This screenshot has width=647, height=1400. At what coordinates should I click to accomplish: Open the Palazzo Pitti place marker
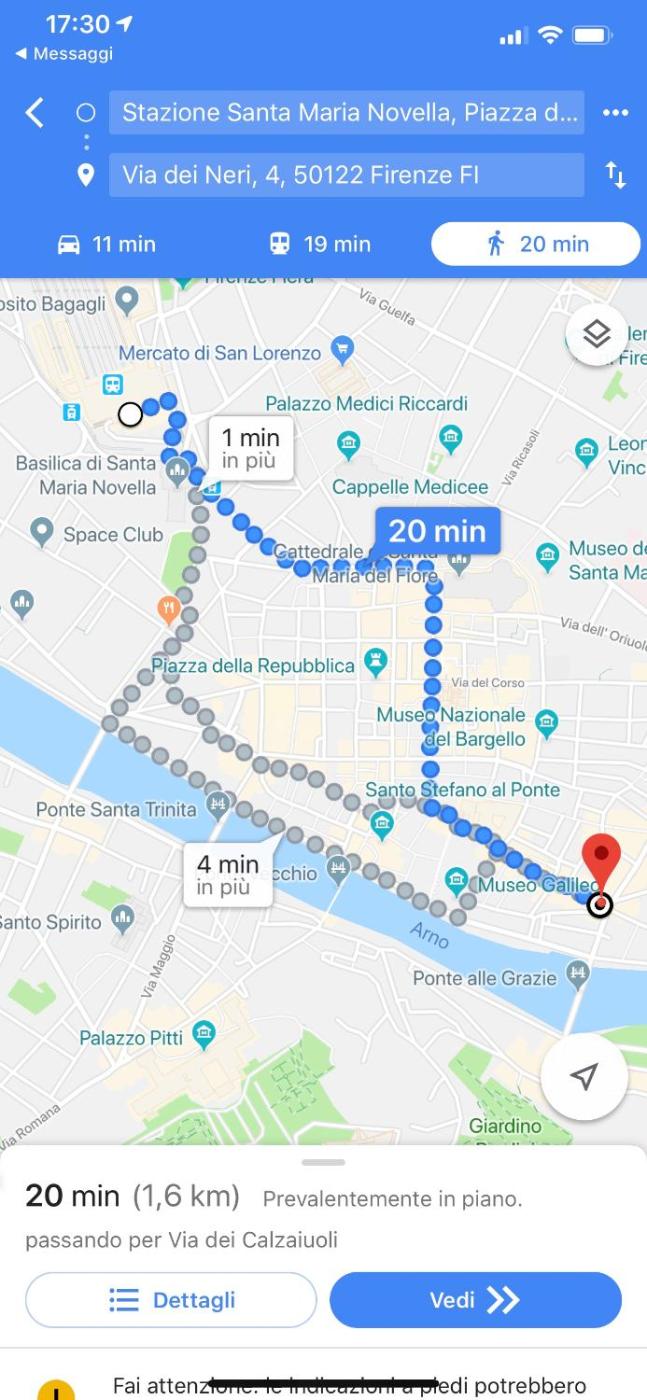[204, 1034]
